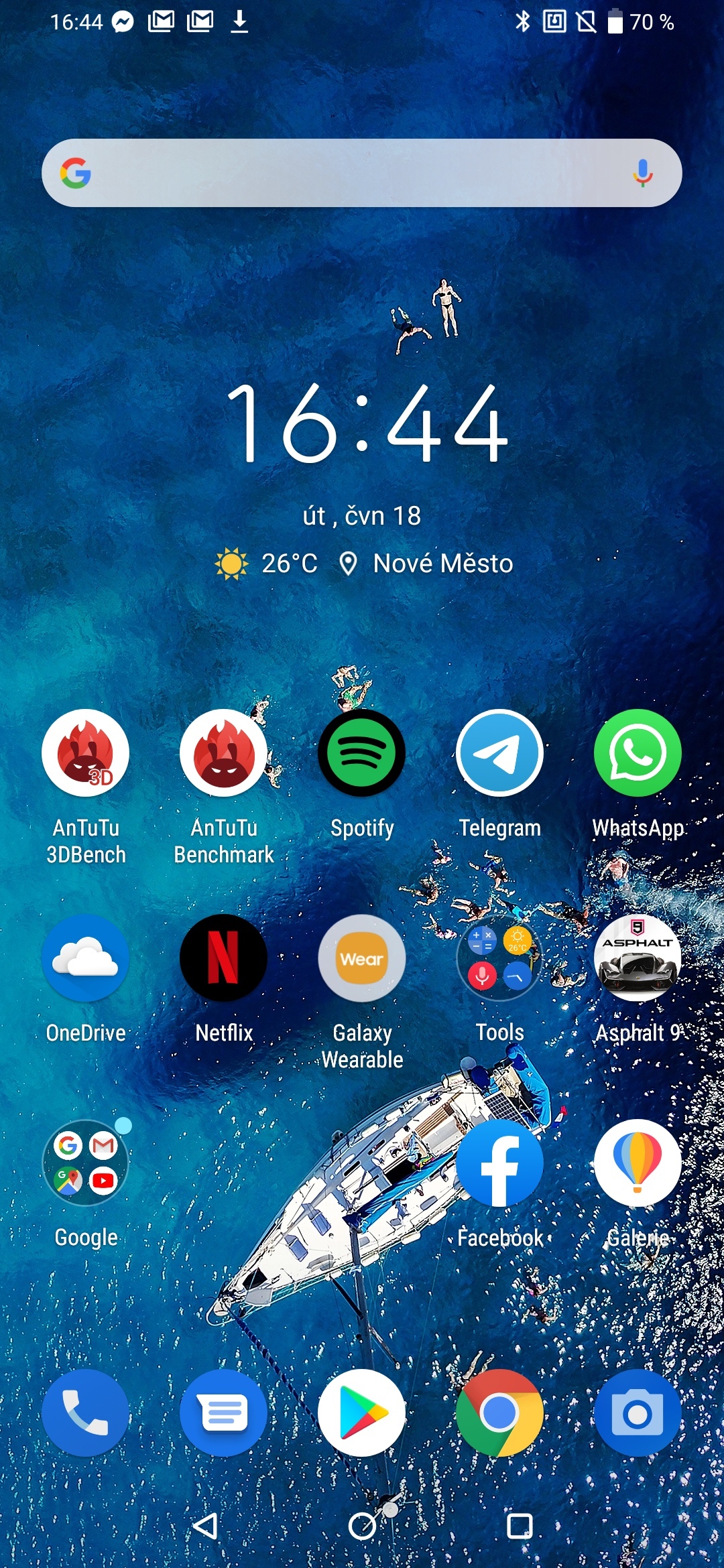Viewport: 724px width, 1568px height.
Task: Open the OneDrive cloud app
Action: (x=84, y=958)
